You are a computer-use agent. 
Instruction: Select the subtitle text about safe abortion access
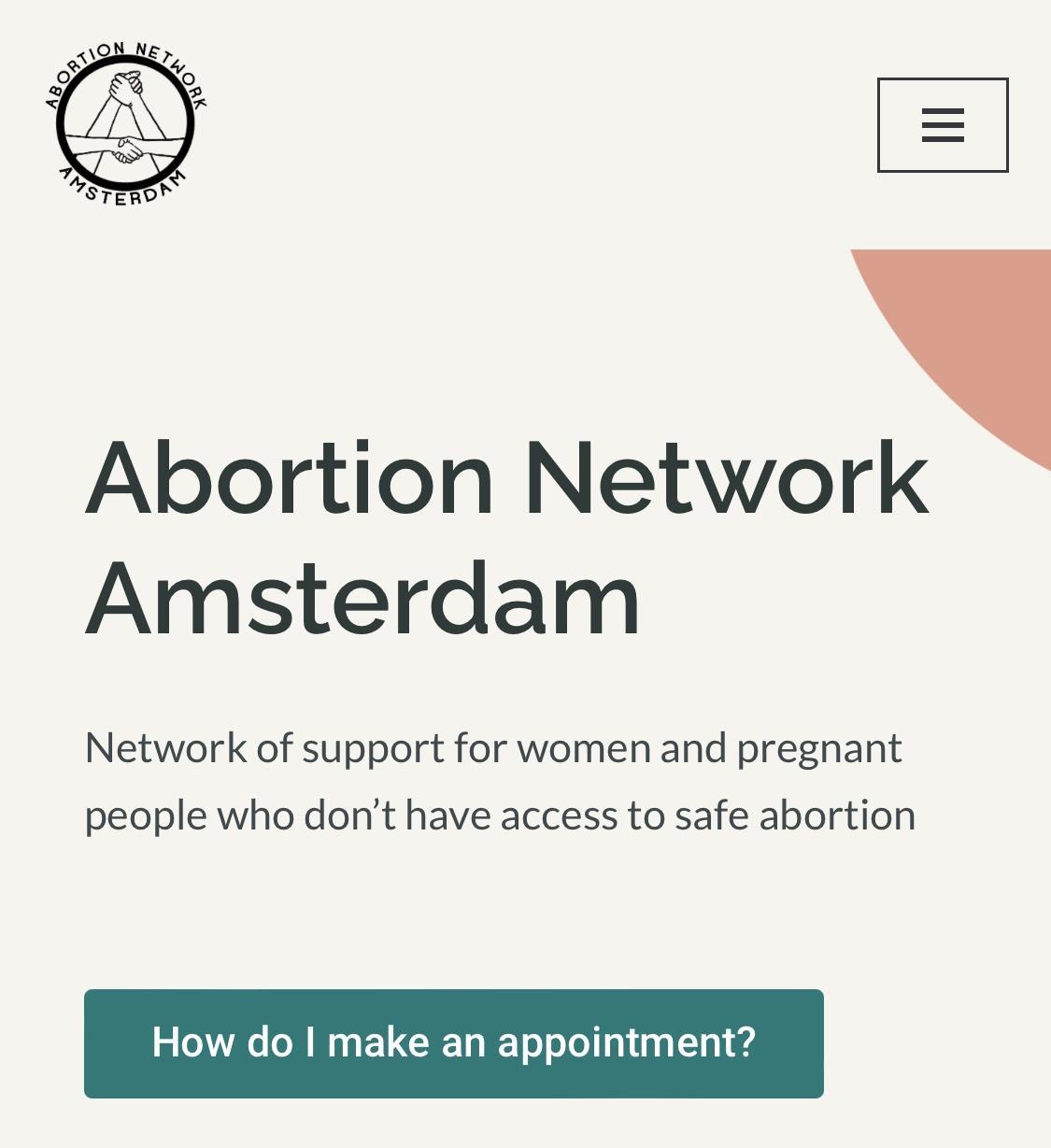500,780
